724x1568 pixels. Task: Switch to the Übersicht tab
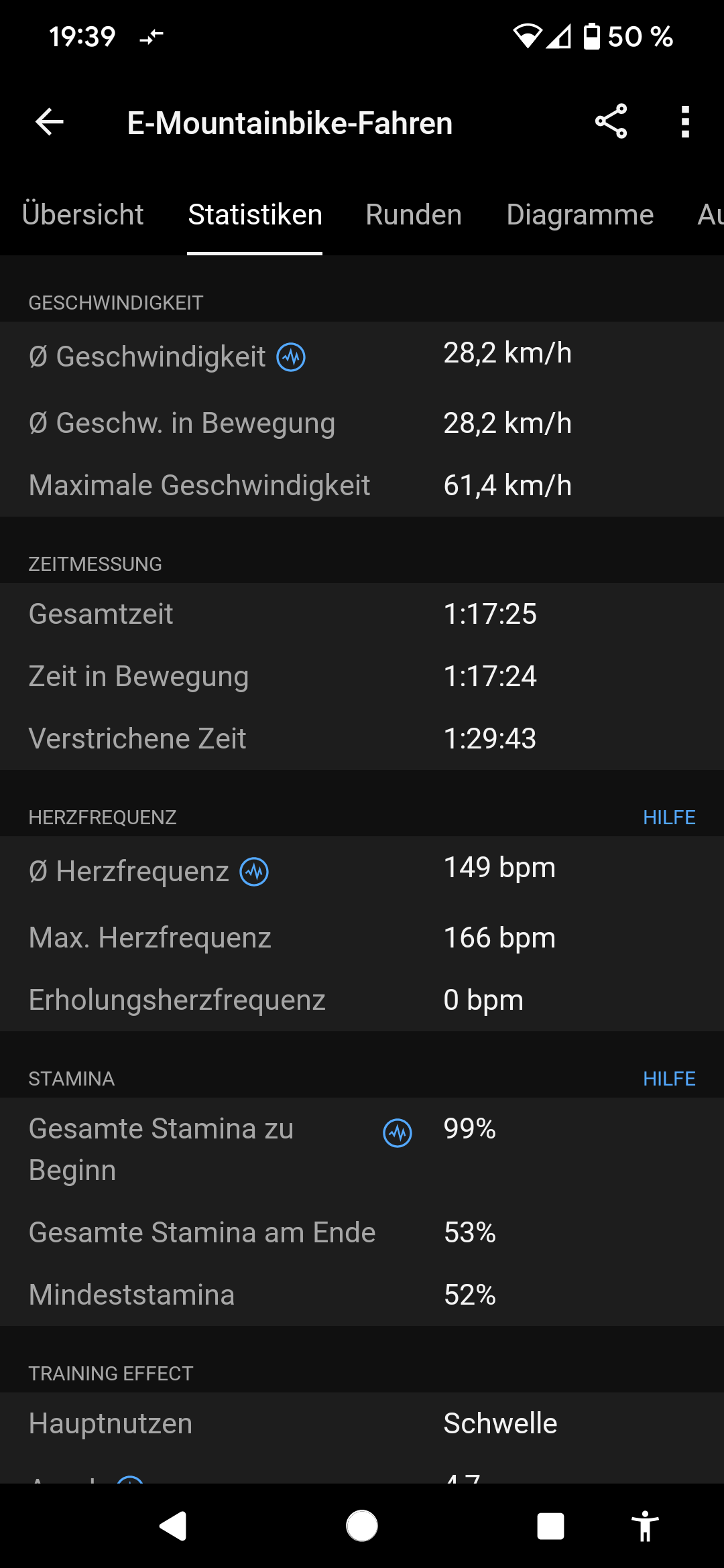pyautogui.click(x=82, y=215)
